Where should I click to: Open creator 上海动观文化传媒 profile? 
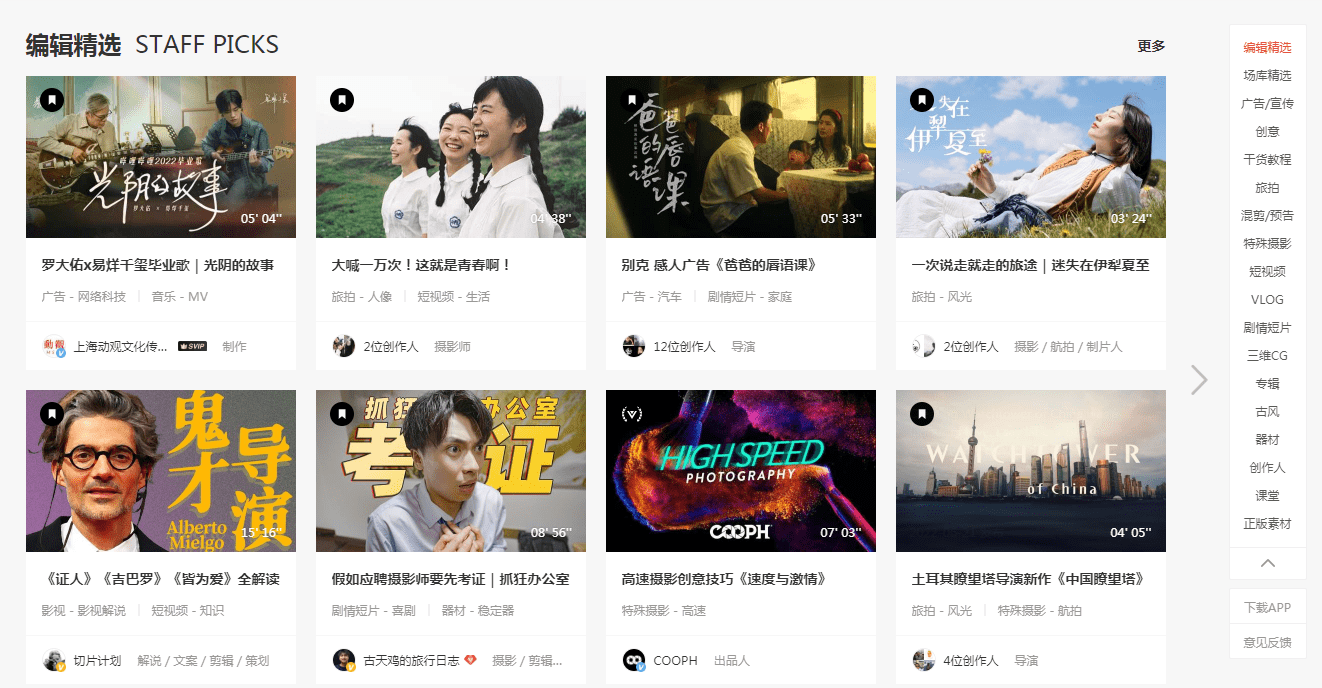(x=120, y=347)
